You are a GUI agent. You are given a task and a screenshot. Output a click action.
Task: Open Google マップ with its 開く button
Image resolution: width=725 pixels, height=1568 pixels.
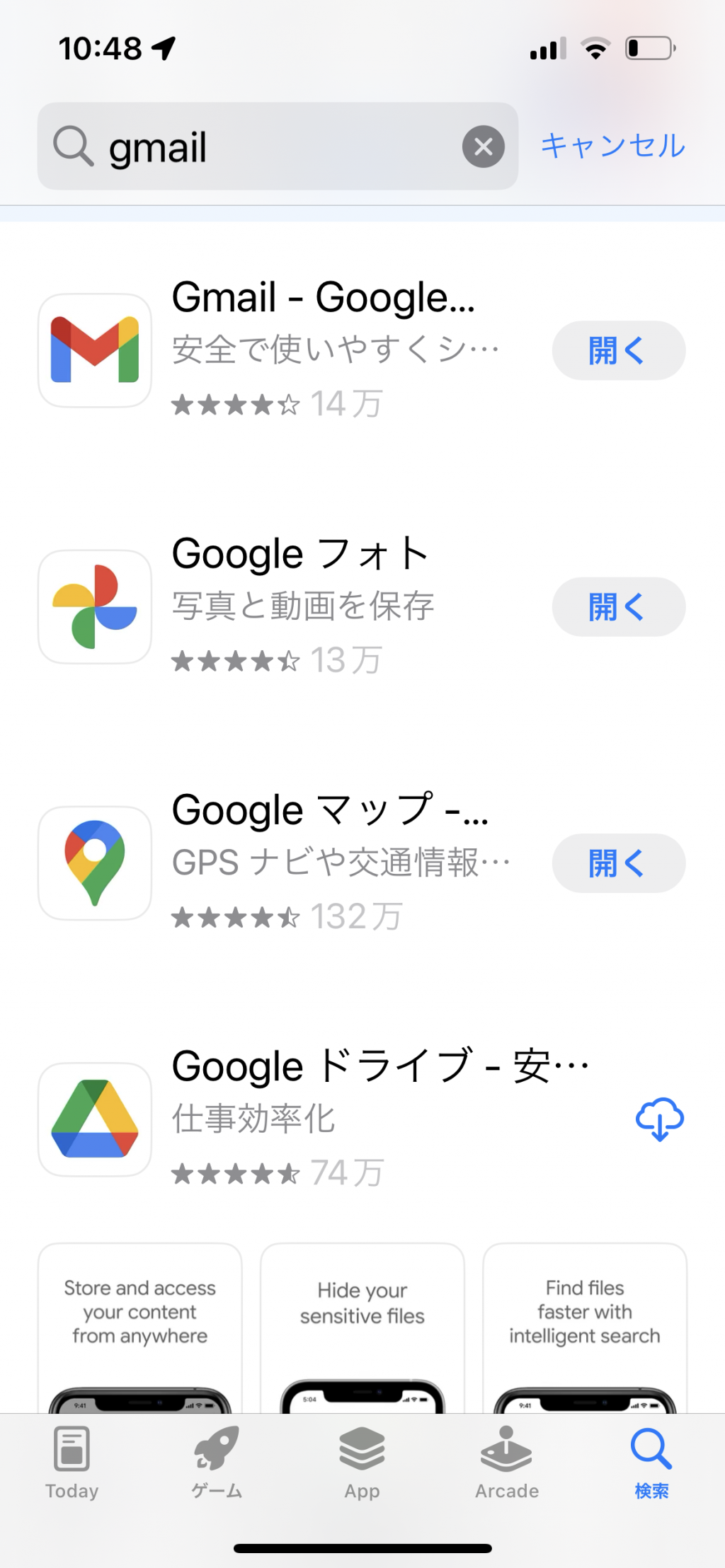pyautogui.click(x=619, y=863)
